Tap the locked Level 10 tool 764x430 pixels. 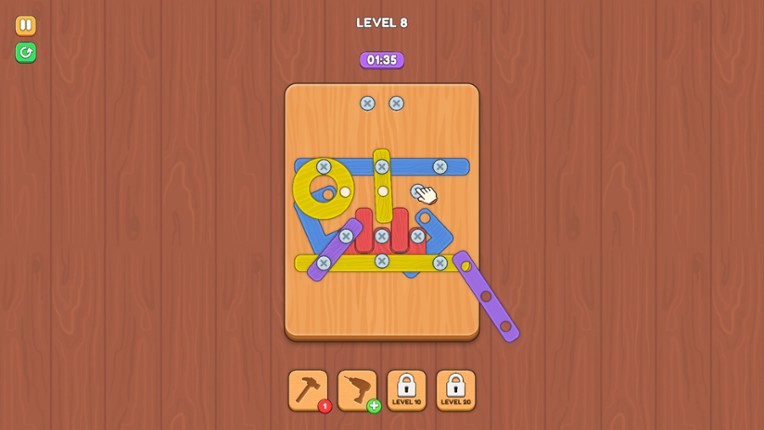coord(406,390)
